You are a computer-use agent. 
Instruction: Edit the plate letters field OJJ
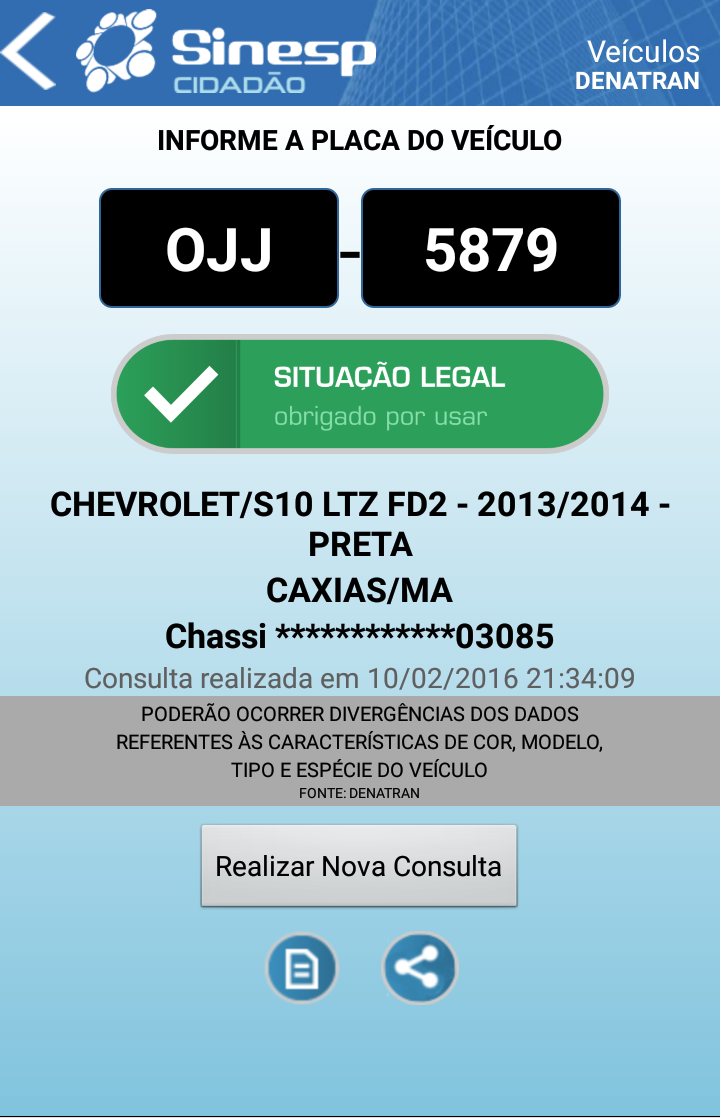pos(219,248)
